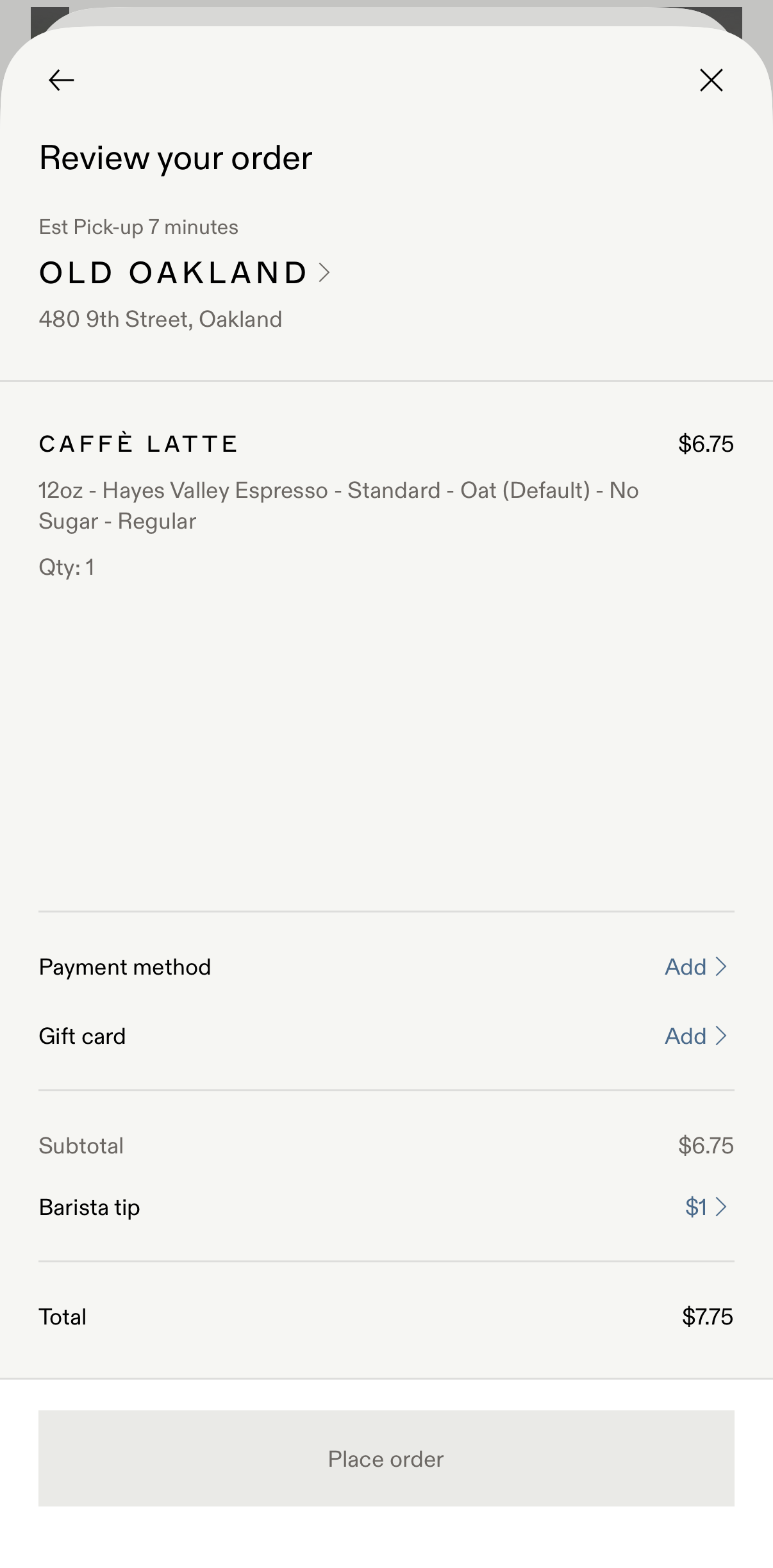Select the CAFFÈ LATTE order item

point(138,443)
